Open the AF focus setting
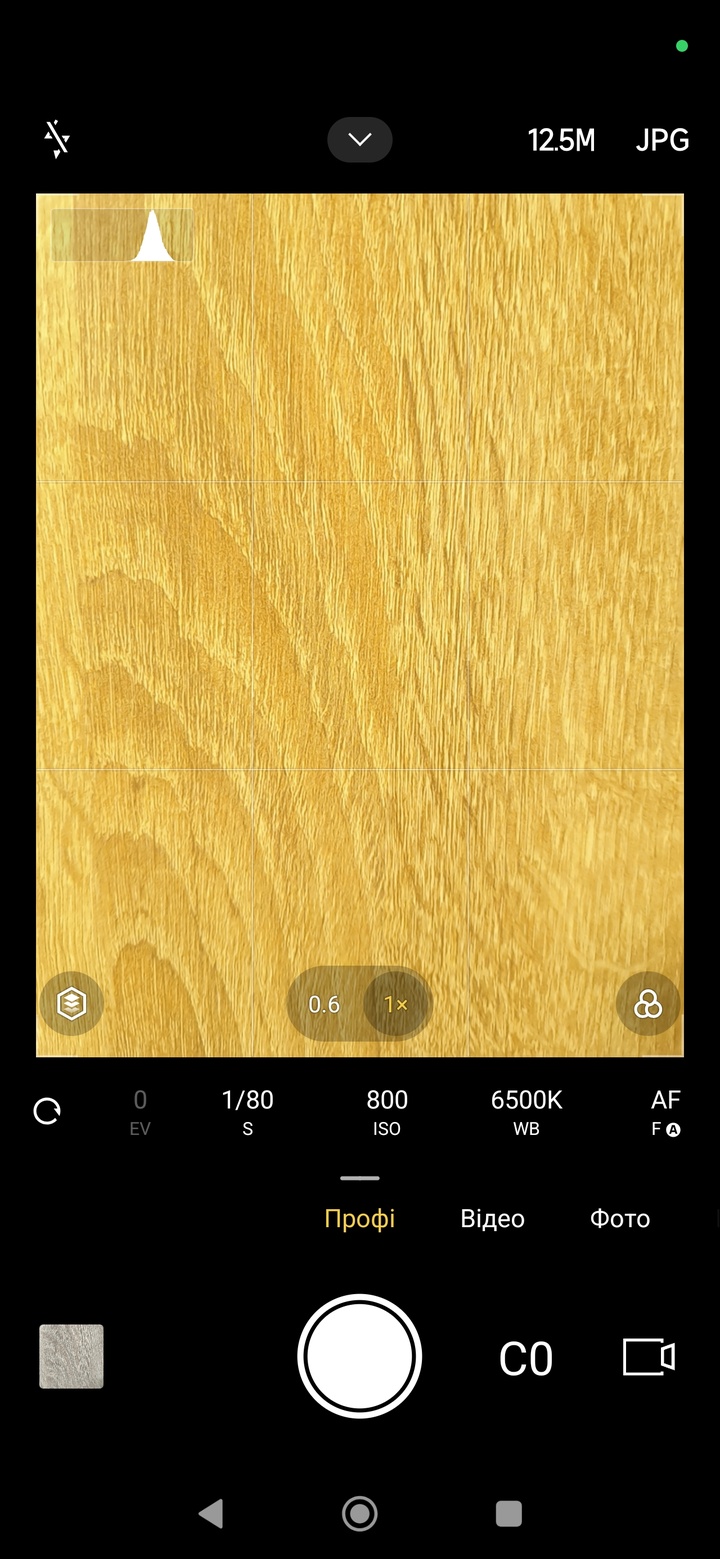The image size is (720, 1559). pos(665,1111)
